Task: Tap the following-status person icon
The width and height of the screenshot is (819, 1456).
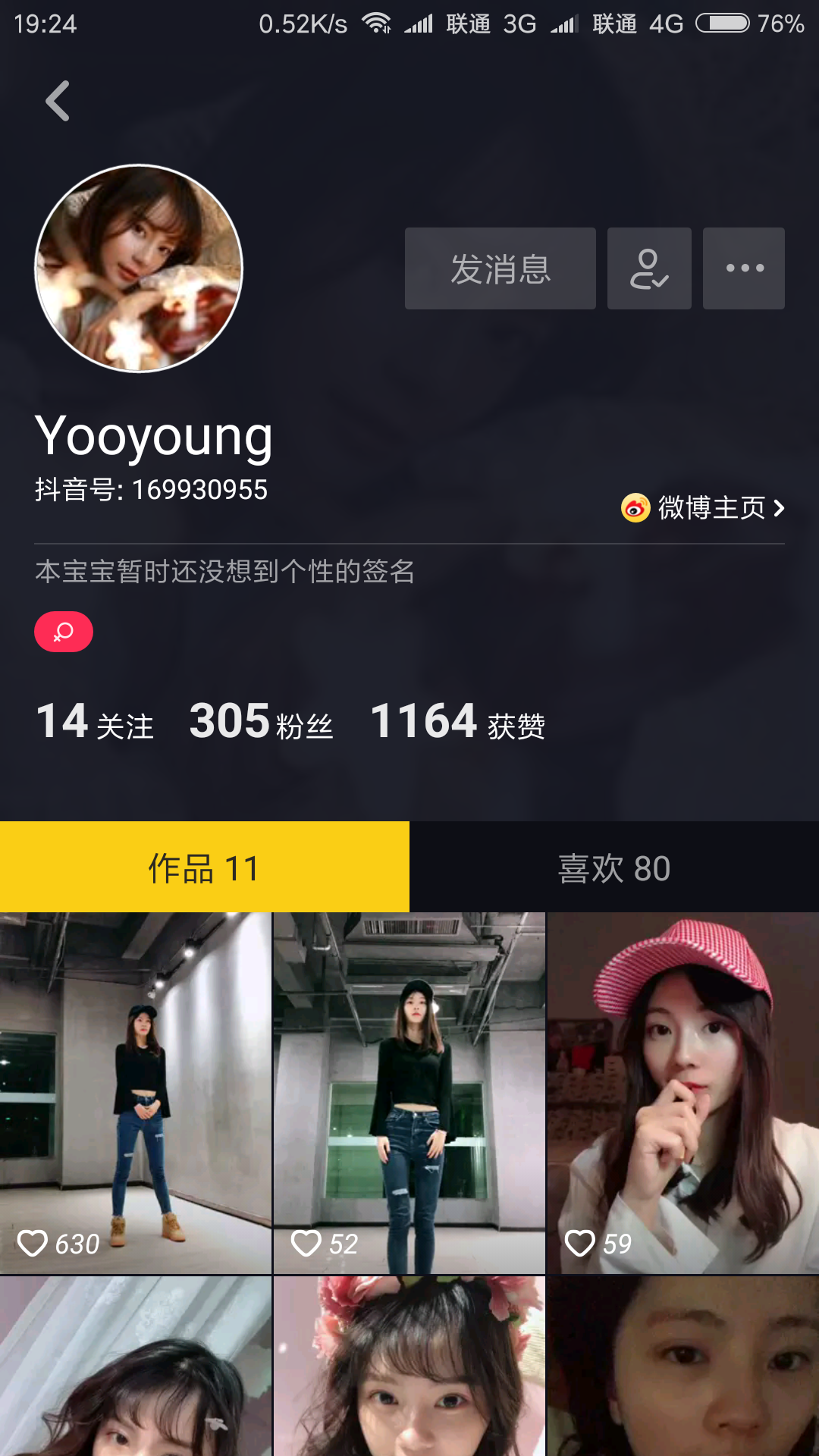Action: pos(649,268)
